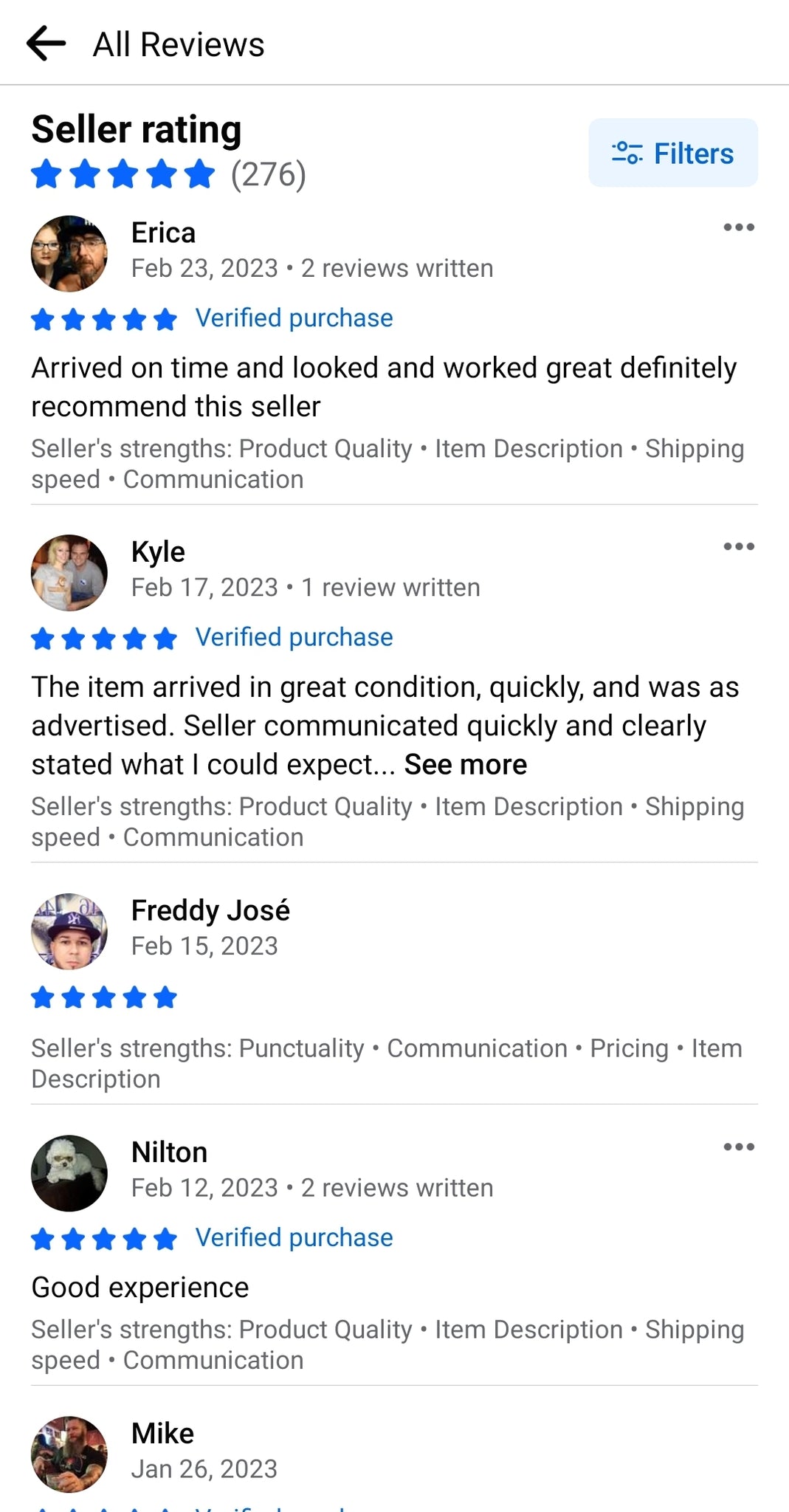View Kyle's profile picture
Screen dimensions: 789x1512
(x=69, y=572)
